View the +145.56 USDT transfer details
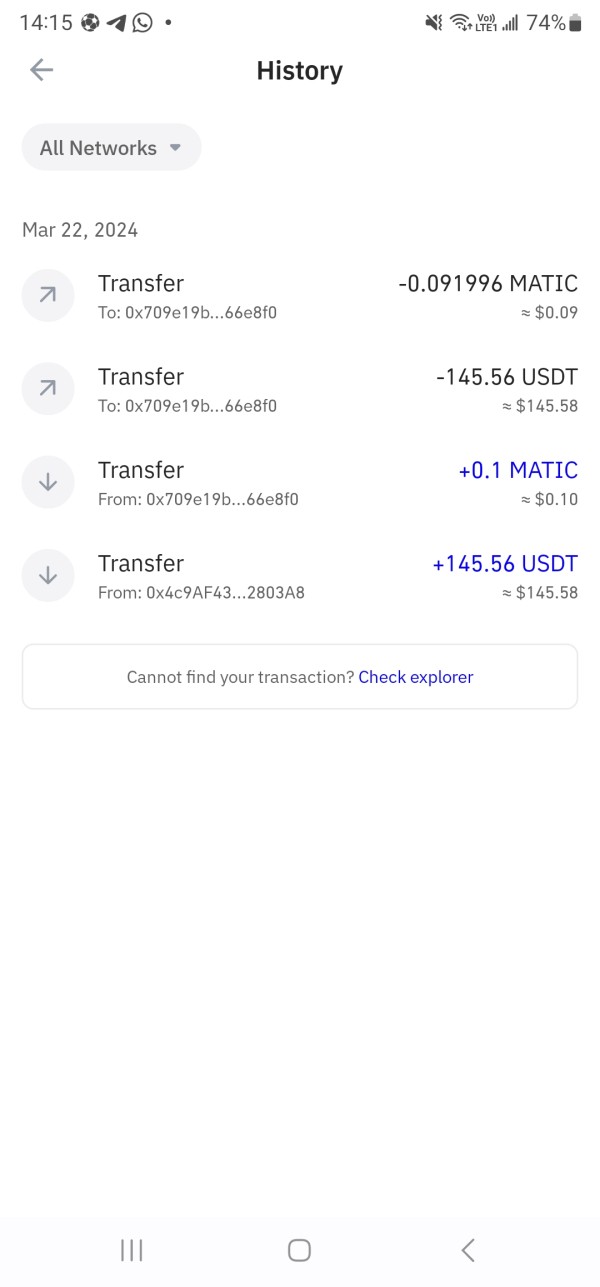This screenshot has width=600, height=1287. tap(300, 576)
